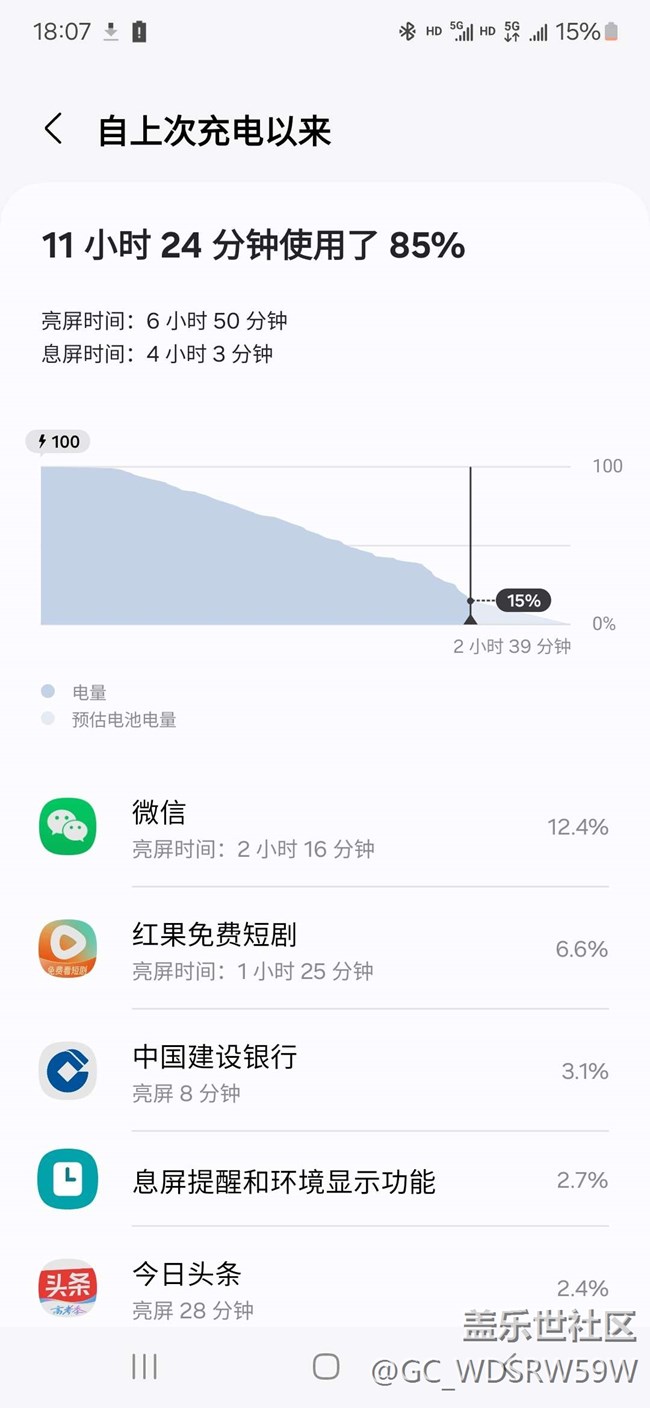Screen dimensions: 650x1408
Task: Open 中国建设银行 battery usage details
Action: (324, 1071)
